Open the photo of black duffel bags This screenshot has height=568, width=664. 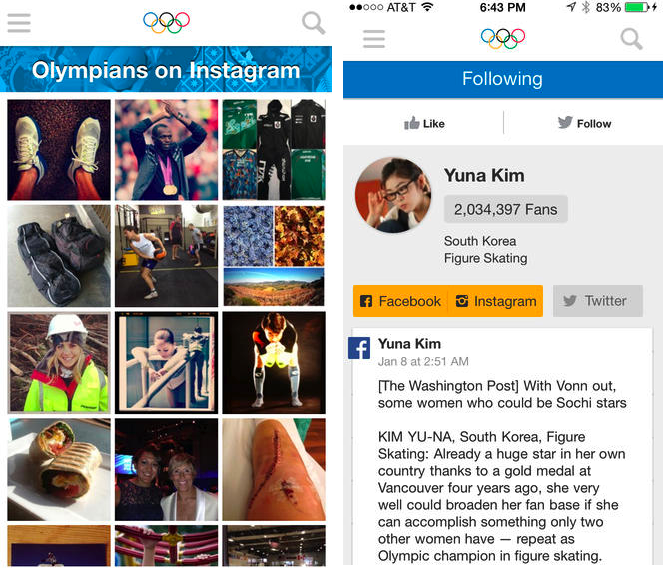pyautogui.click(x=59, y=256)
